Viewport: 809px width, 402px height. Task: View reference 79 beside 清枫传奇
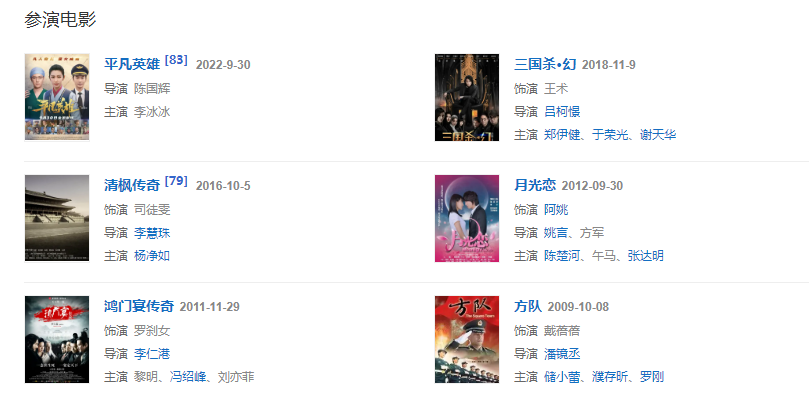(176, 181)
